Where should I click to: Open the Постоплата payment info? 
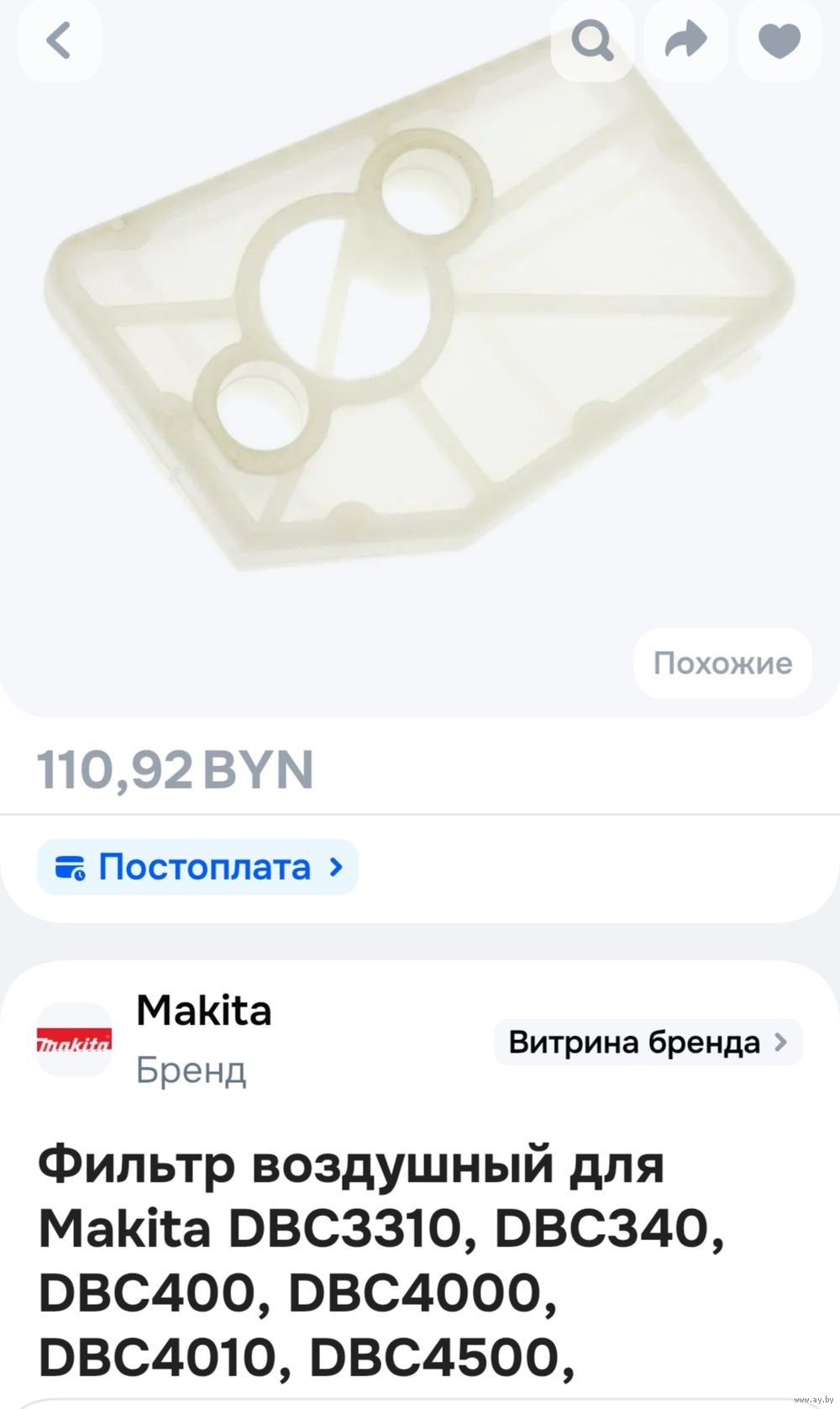[198, 866]
